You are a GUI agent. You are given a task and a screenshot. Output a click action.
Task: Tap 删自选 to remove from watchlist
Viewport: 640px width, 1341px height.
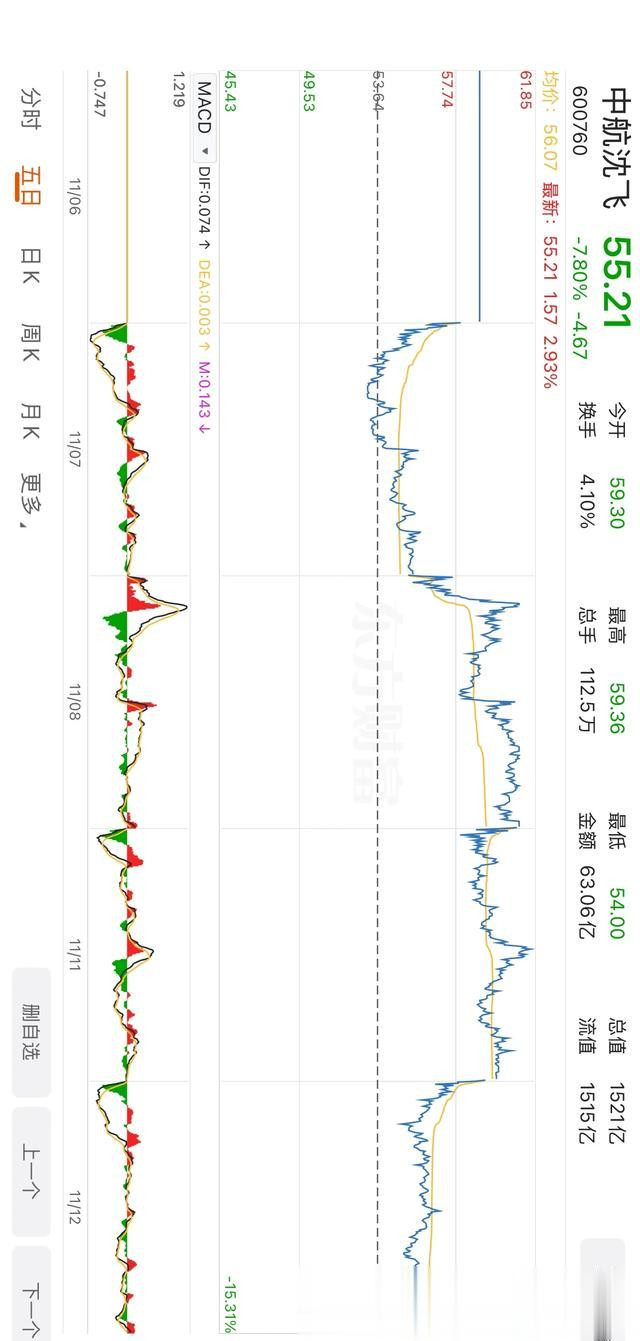click(x=31, y=1032)
